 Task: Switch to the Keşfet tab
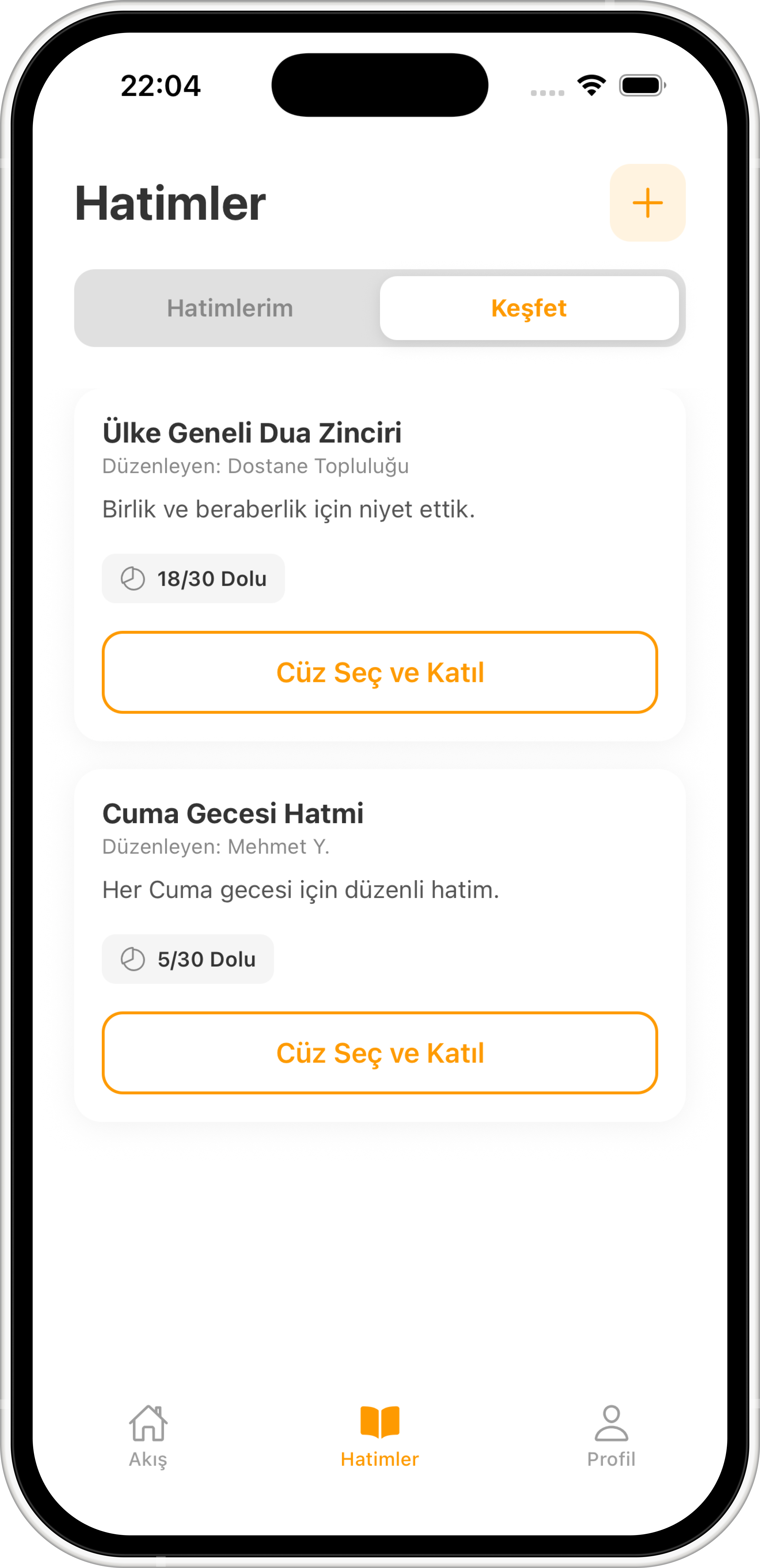tap(529, 308)
